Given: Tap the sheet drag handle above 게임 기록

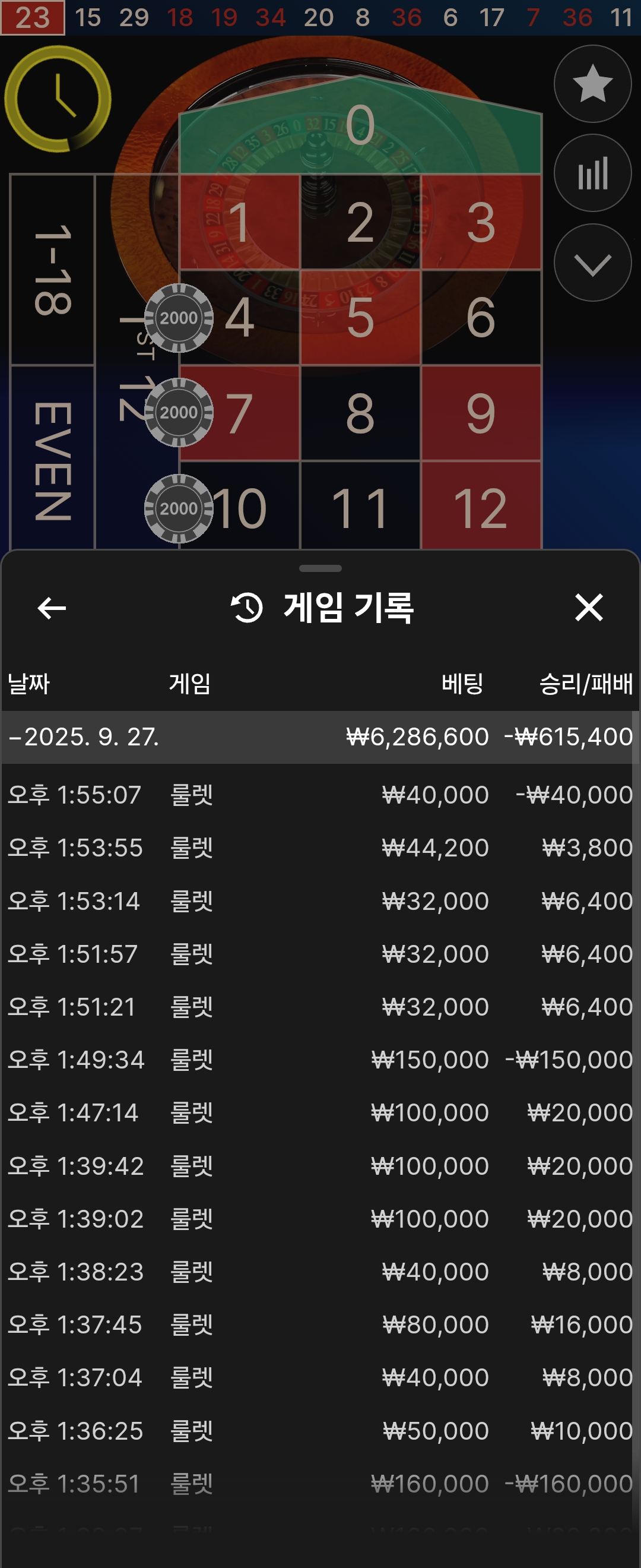Looking at the screenshot, I should (320, 568).
